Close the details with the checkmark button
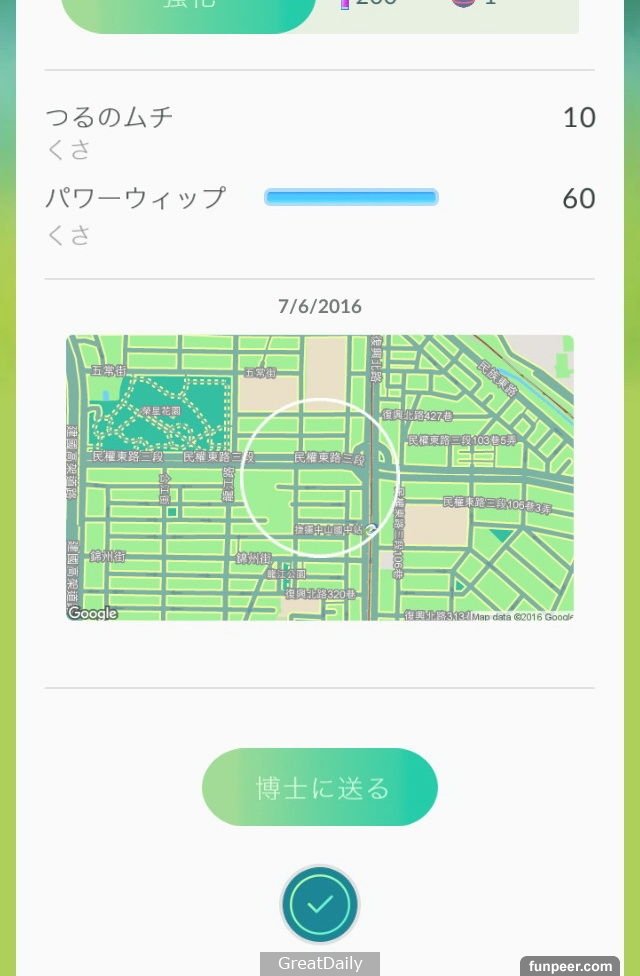 (x=320, y=904)
